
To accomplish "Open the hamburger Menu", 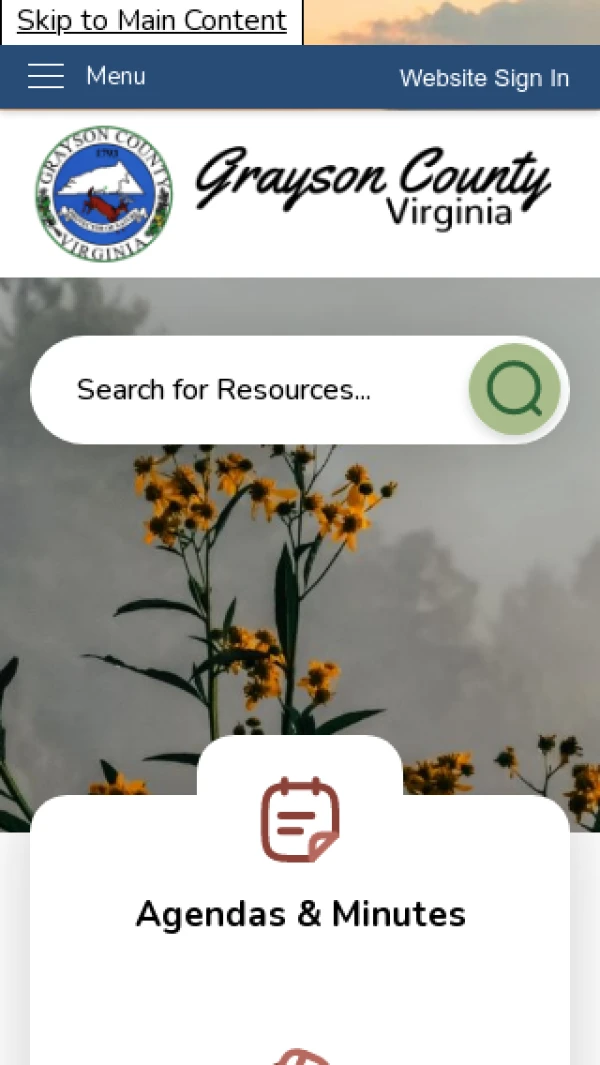I will (x=87, y=76).
